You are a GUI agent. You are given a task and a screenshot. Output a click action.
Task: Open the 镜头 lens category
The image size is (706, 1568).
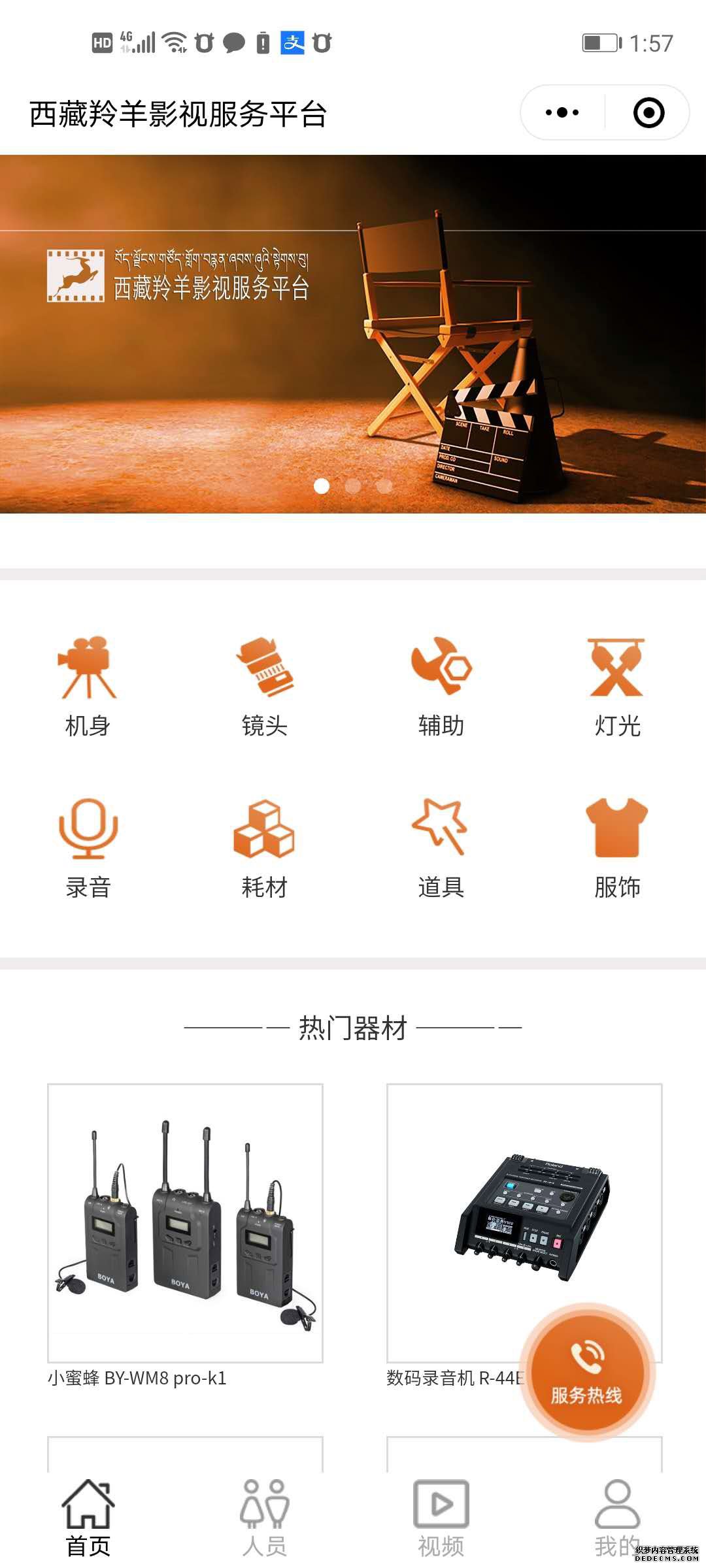tap(264, 686)
